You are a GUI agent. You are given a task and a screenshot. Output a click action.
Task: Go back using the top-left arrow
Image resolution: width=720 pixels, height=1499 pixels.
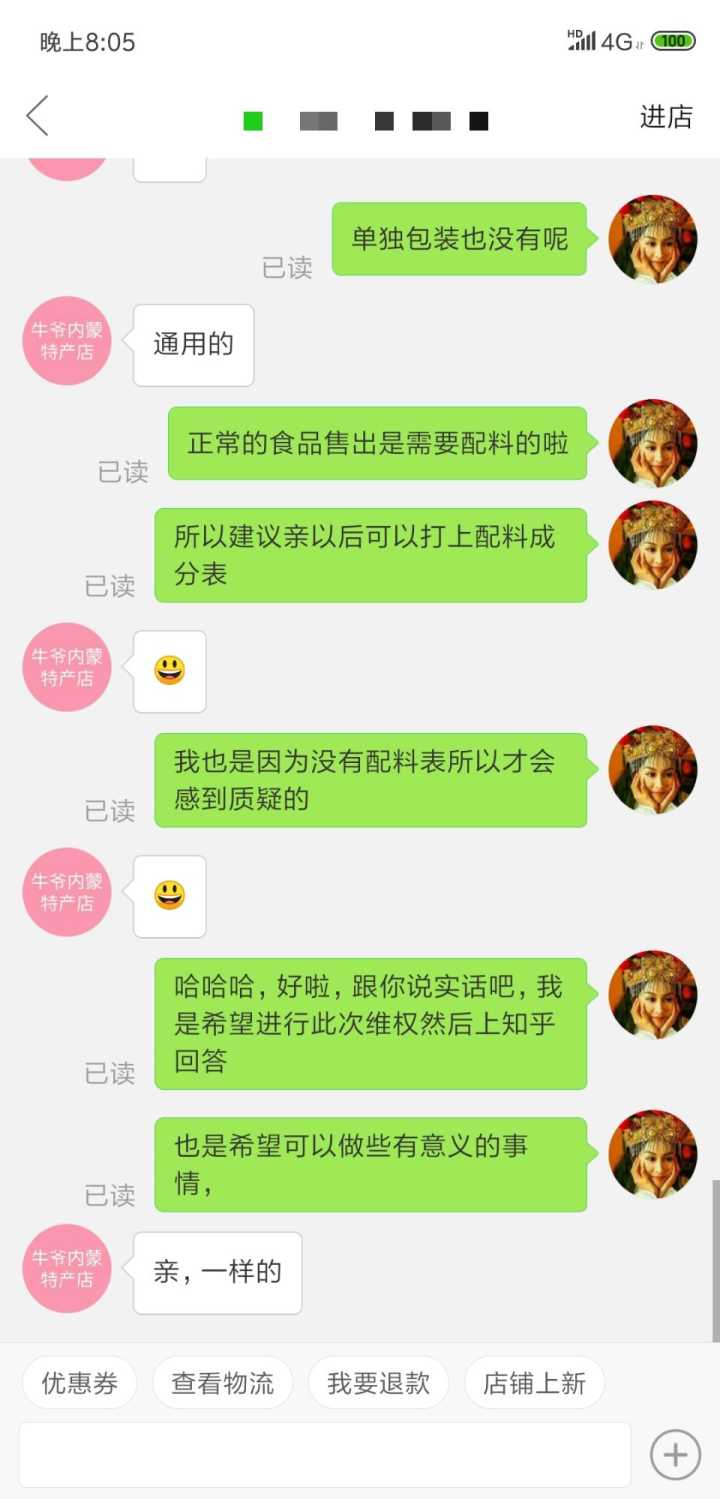pyautogui.click(x=37, y=117)
